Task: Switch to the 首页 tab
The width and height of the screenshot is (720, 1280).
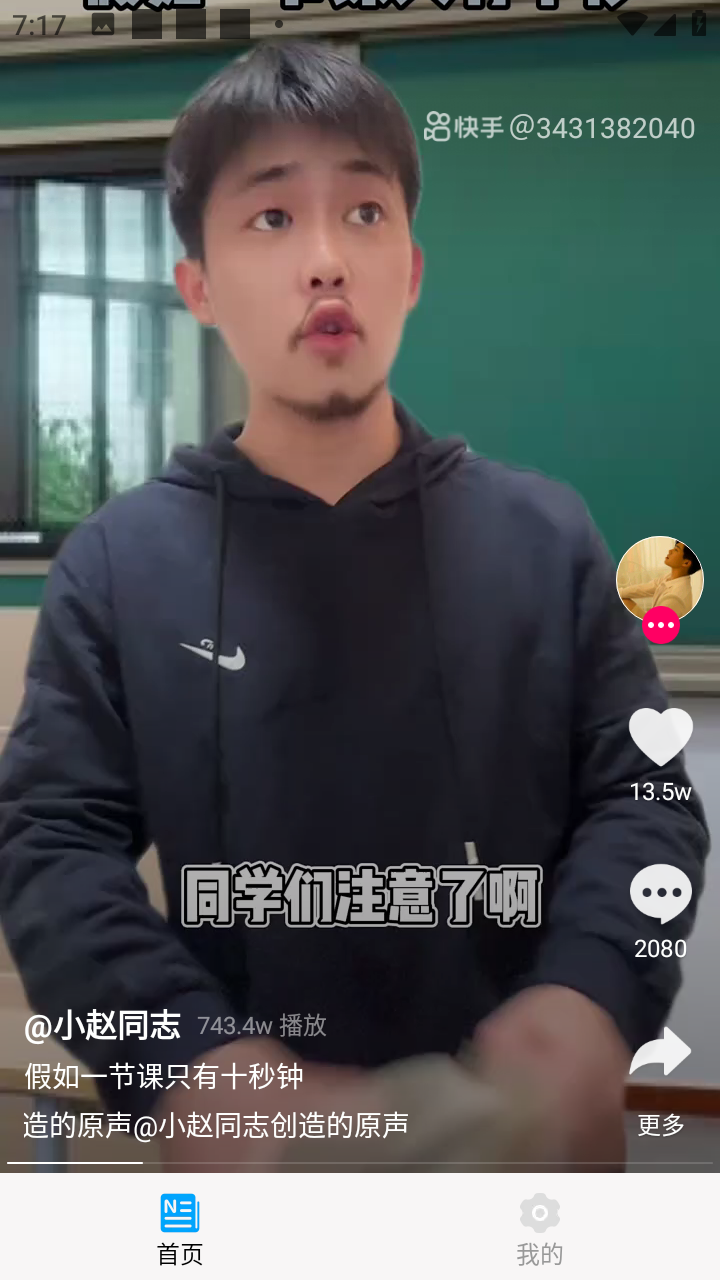Action: pyautogui.click(x=180, y=1229)
